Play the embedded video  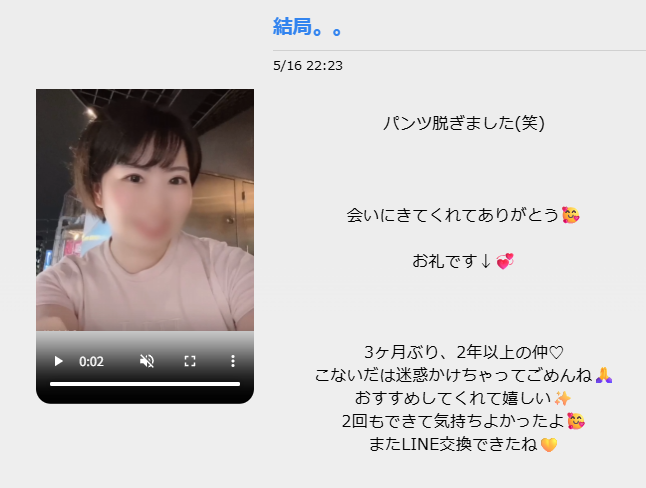[58, 361]
